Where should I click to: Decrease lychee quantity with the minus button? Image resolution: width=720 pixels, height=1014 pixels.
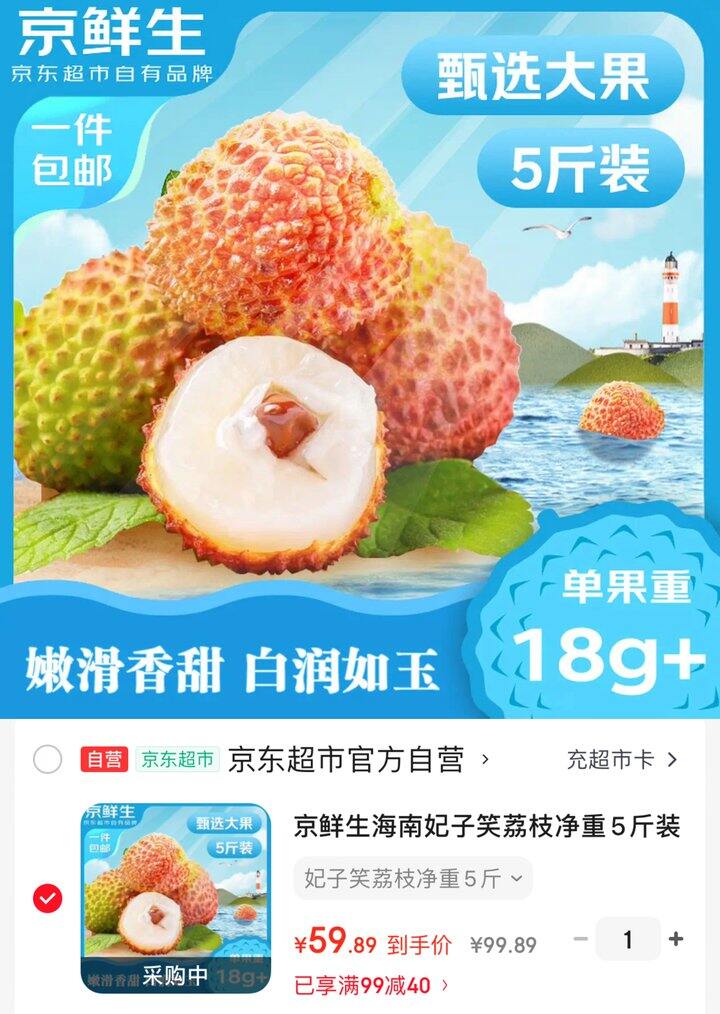[x=580, y=939]
